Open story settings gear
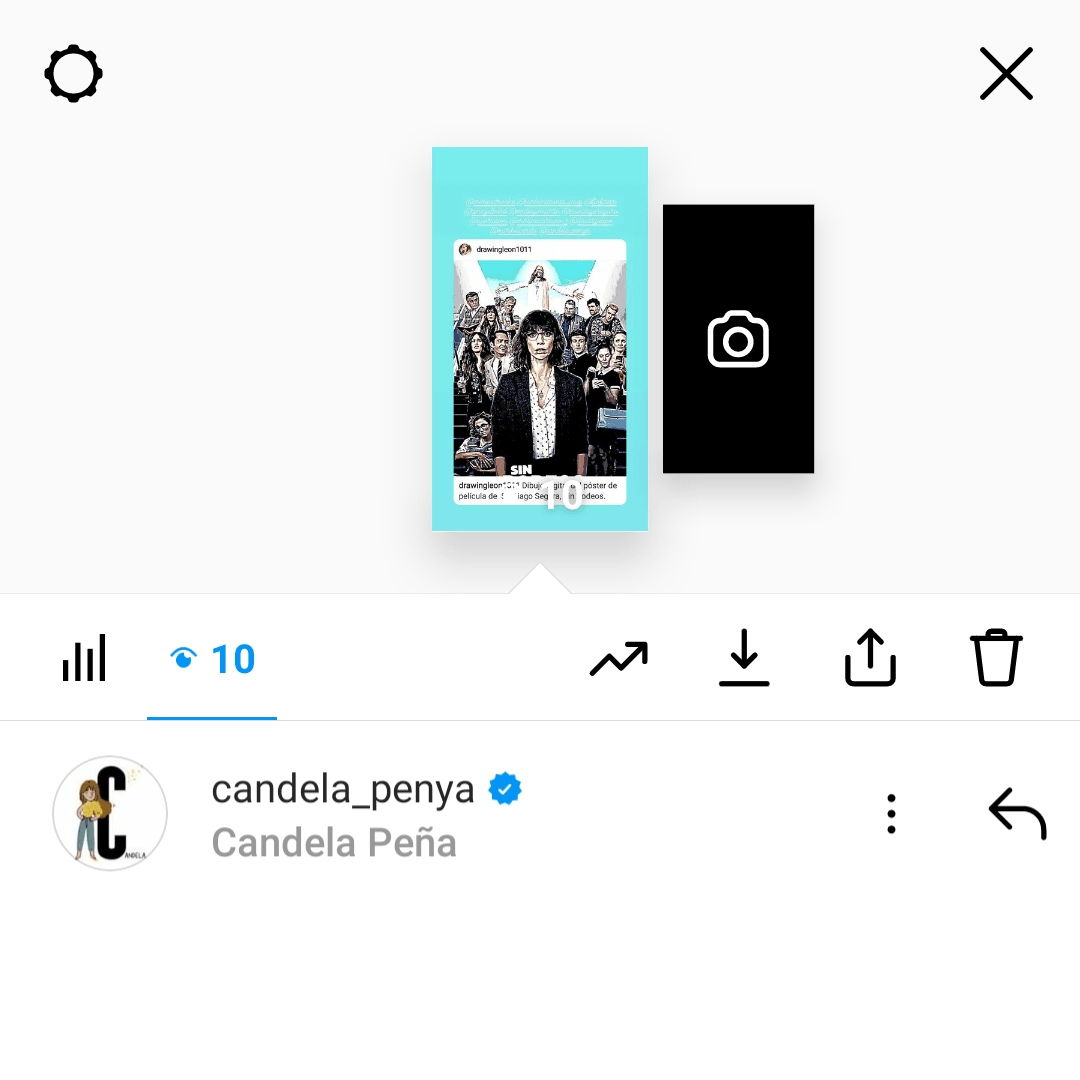The height and width of the screenshot is (1080, 1080). 74,74
